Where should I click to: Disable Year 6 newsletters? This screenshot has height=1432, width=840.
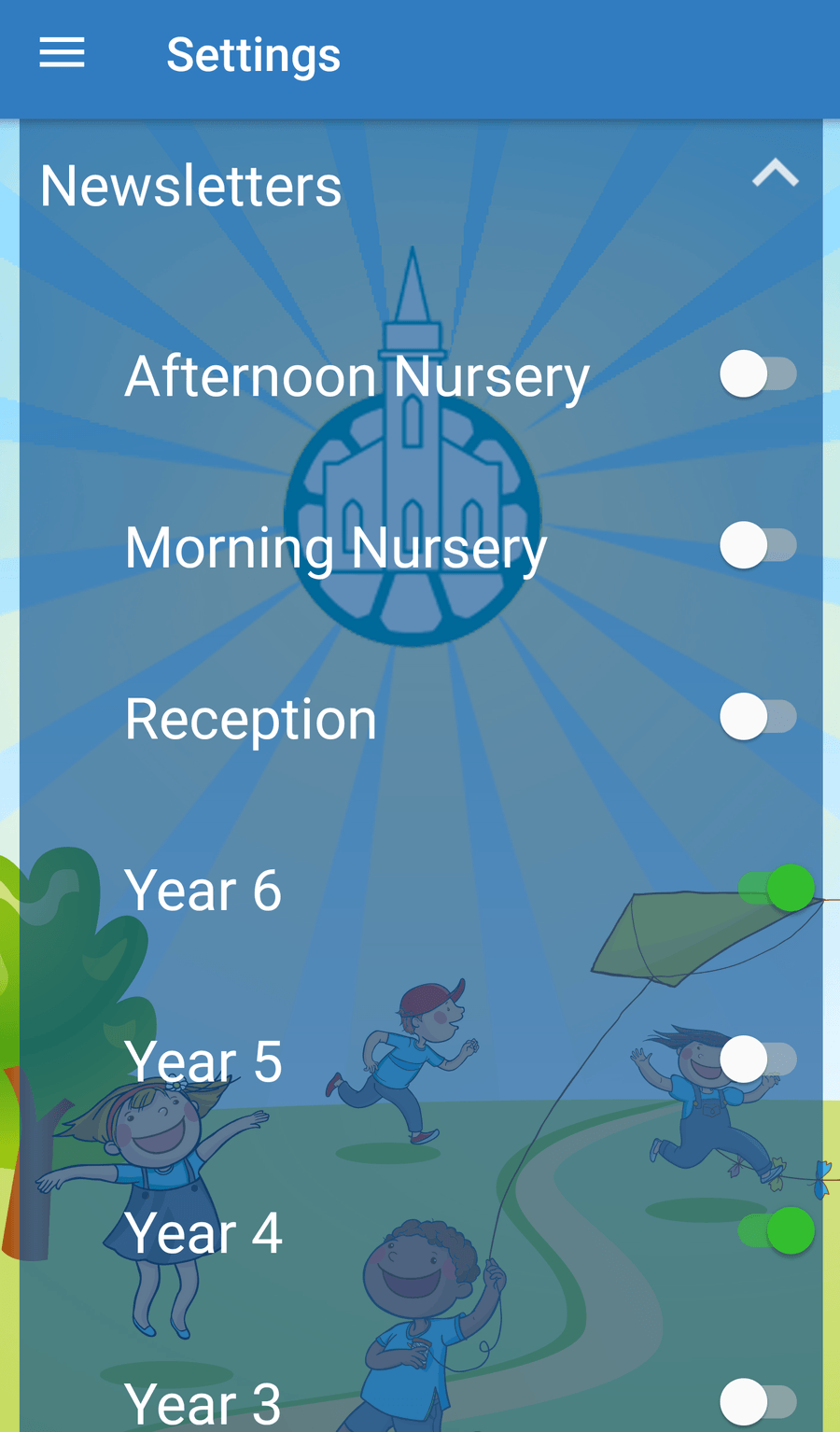click(776, 888)
